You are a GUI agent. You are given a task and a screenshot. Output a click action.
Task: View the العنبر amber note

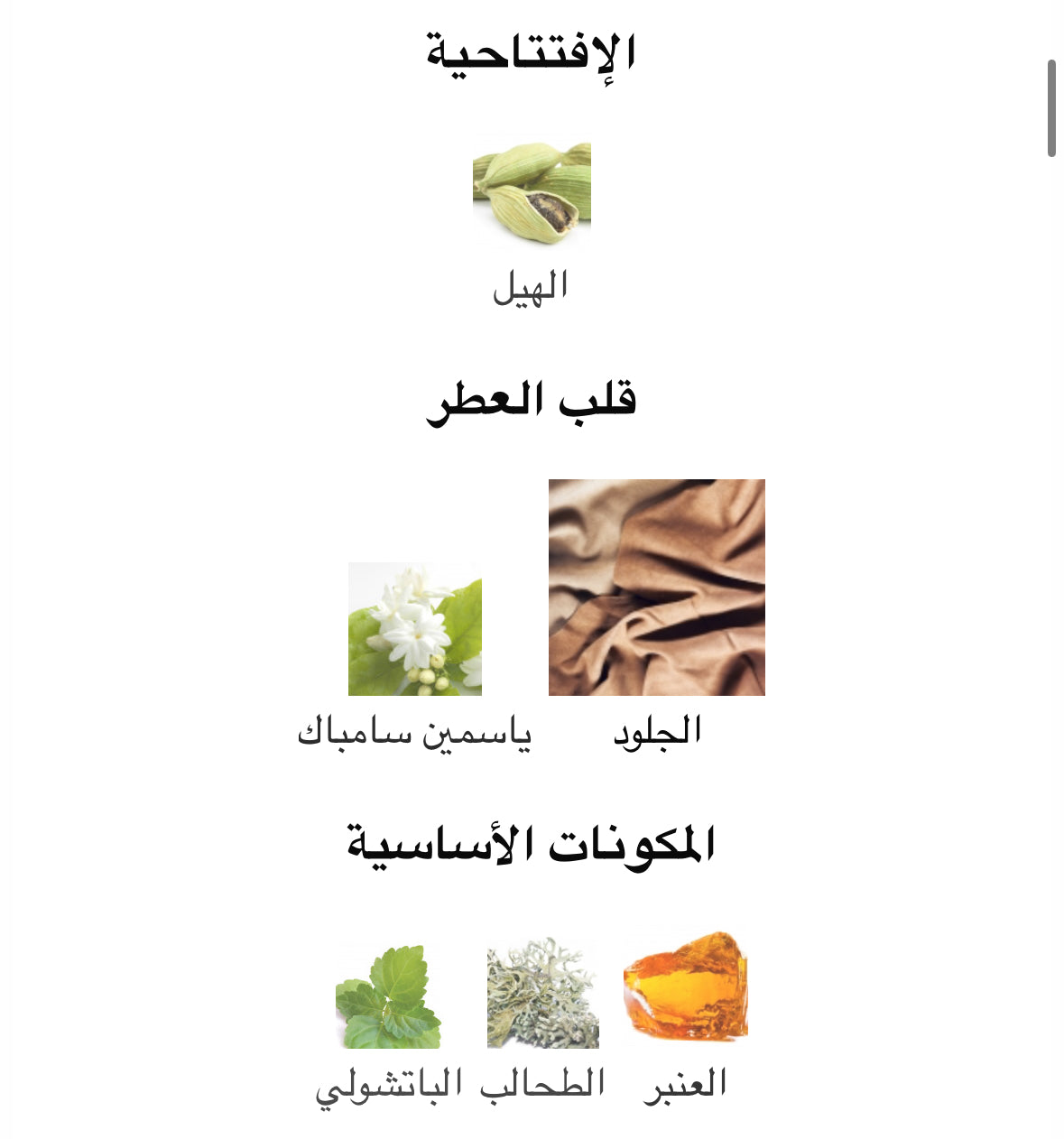(x=685, y=989)
